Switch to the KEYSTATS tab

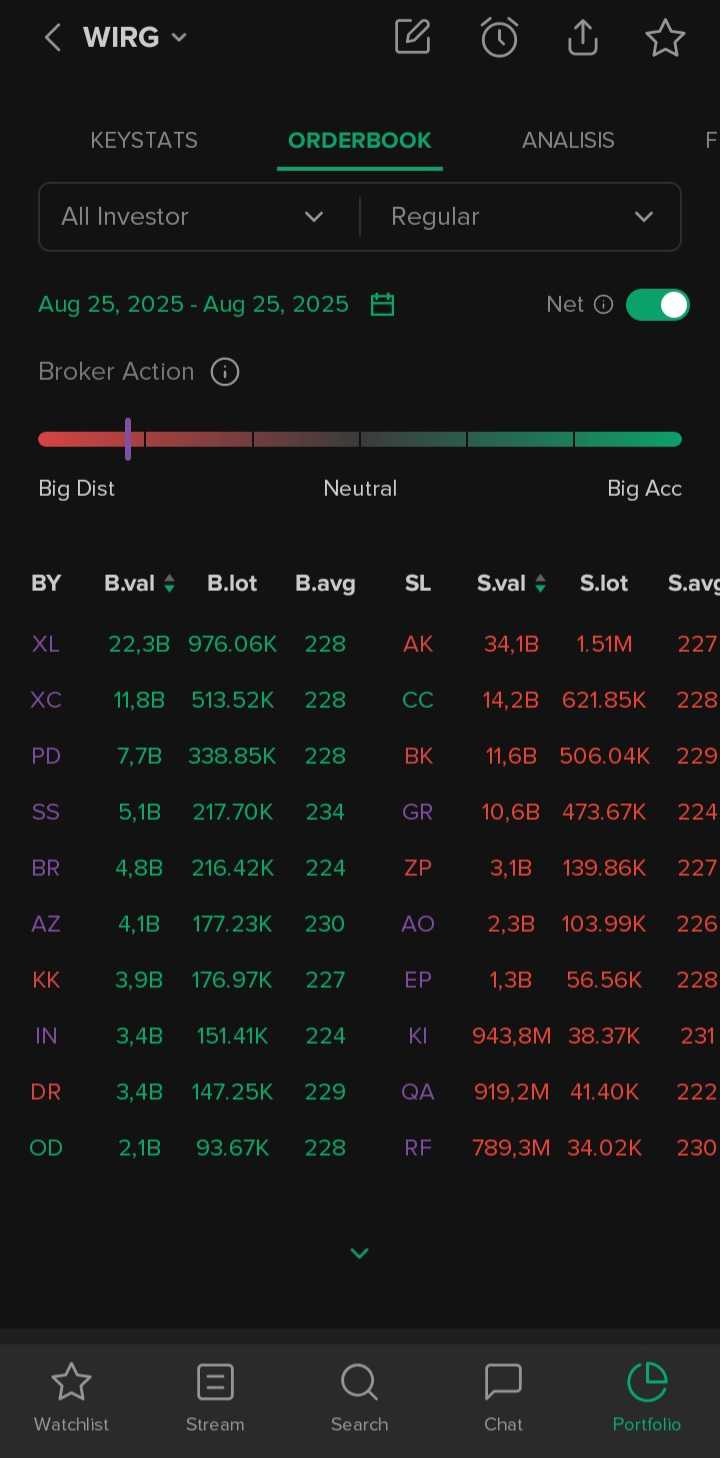pyautogui.click(x=144, y=141)
